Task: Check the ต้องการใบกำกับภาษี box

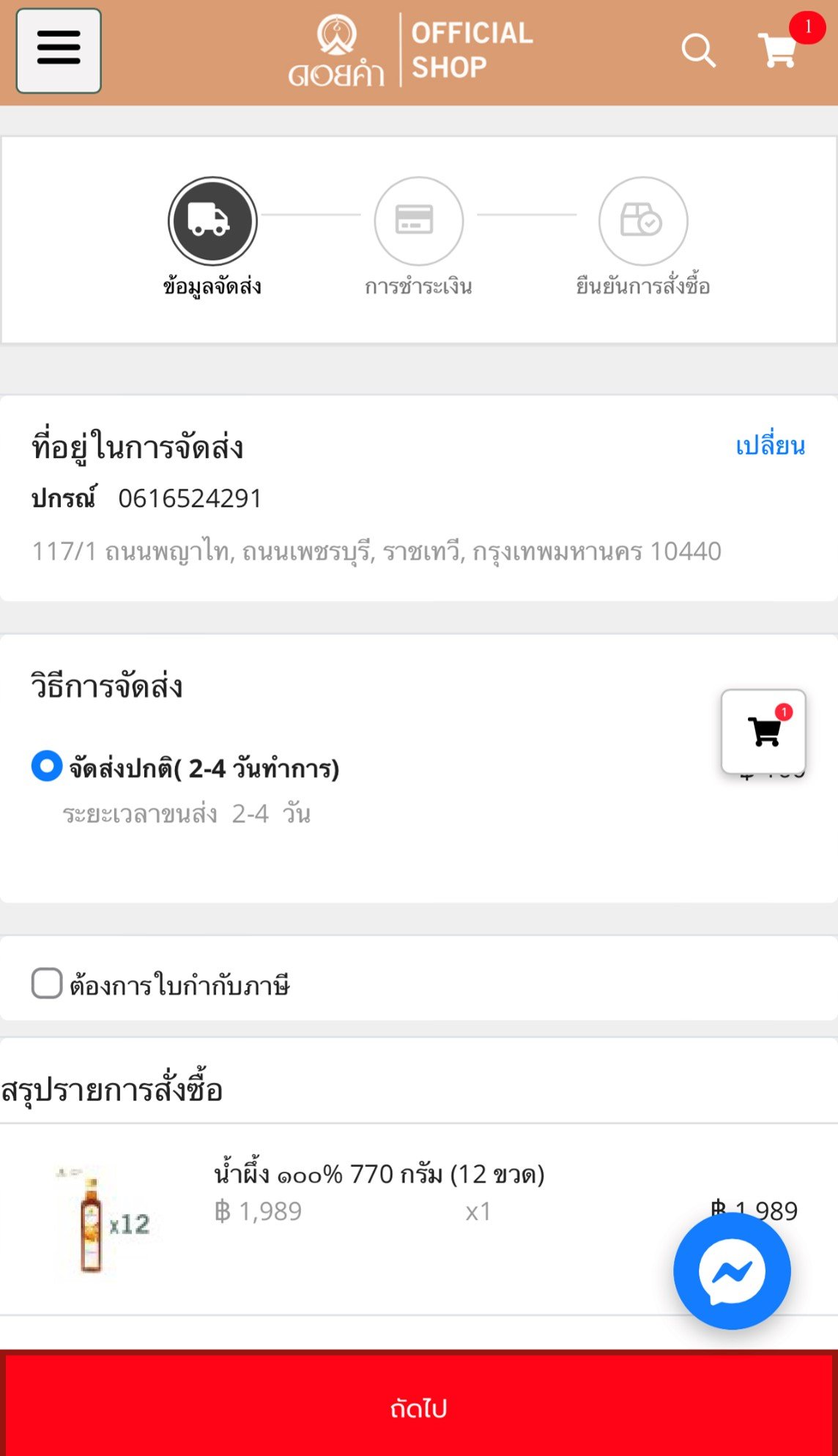Action: point(47,983)
